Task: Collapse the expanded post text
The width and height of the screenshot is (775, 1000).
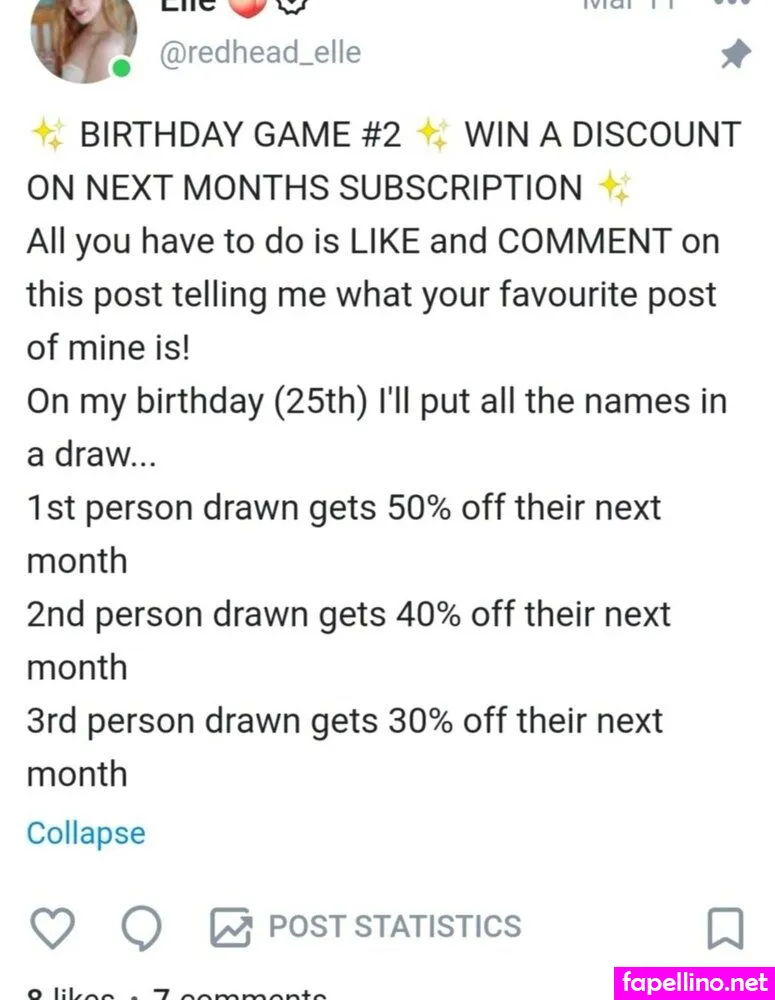Action: click(85, 833)
